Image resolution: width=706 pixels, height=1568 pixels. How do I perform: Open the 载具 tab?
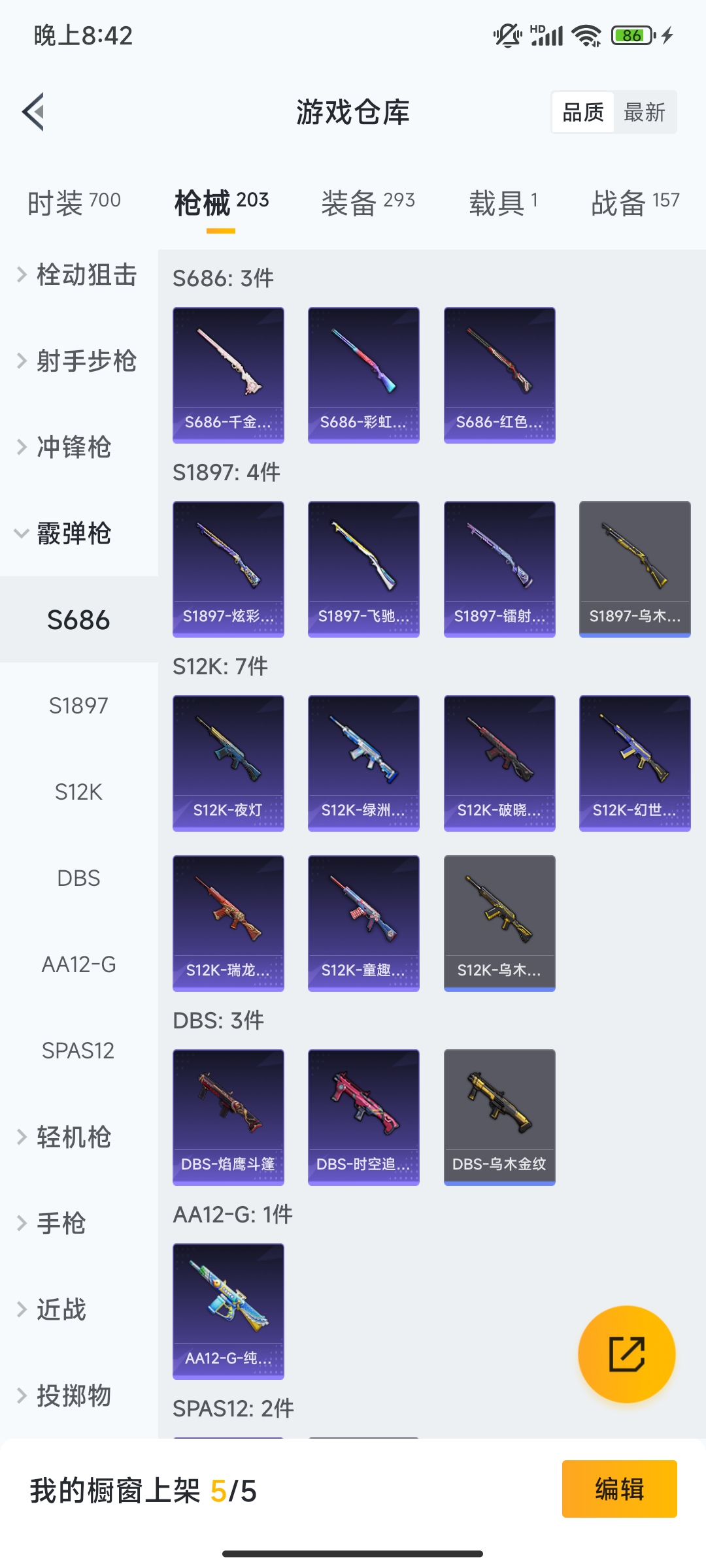(503, 203)
